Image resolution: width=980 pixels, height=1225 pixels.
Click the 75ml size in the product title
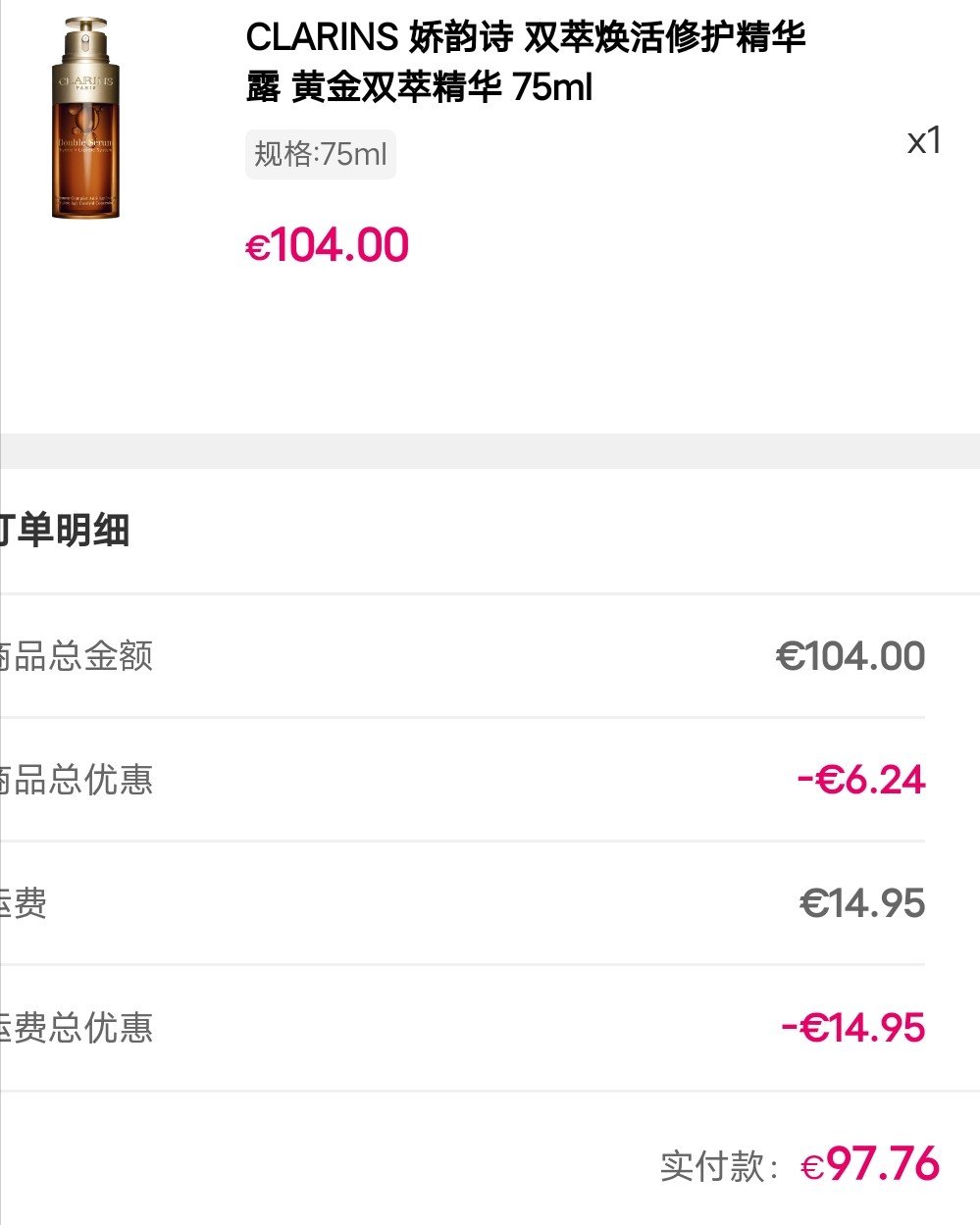[556, 87]
